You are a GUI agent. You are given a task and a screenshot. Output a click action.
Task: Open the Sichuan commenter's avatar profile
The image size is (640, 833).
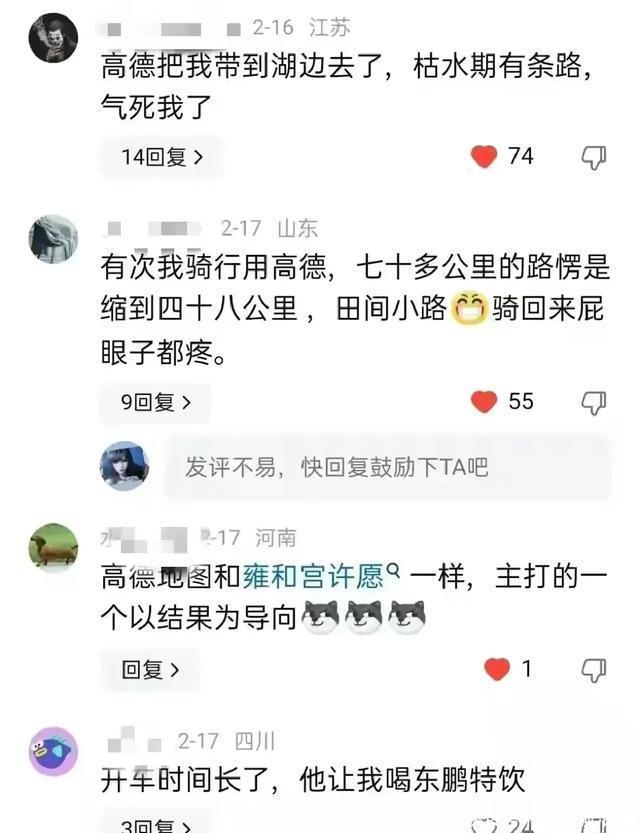(x=53, y=751)
